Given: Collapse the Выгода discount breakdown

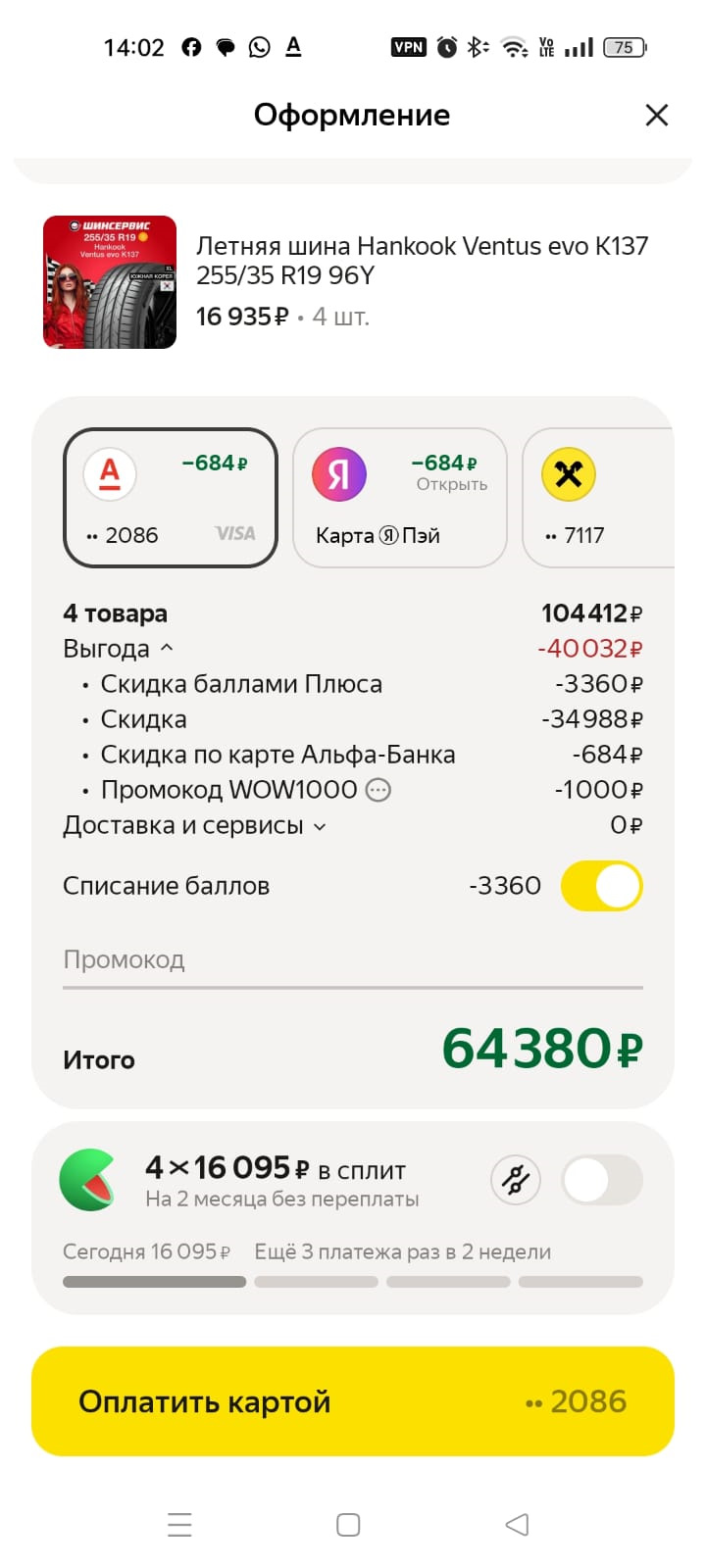Looking at the screenshot, I should pos(167,649).
